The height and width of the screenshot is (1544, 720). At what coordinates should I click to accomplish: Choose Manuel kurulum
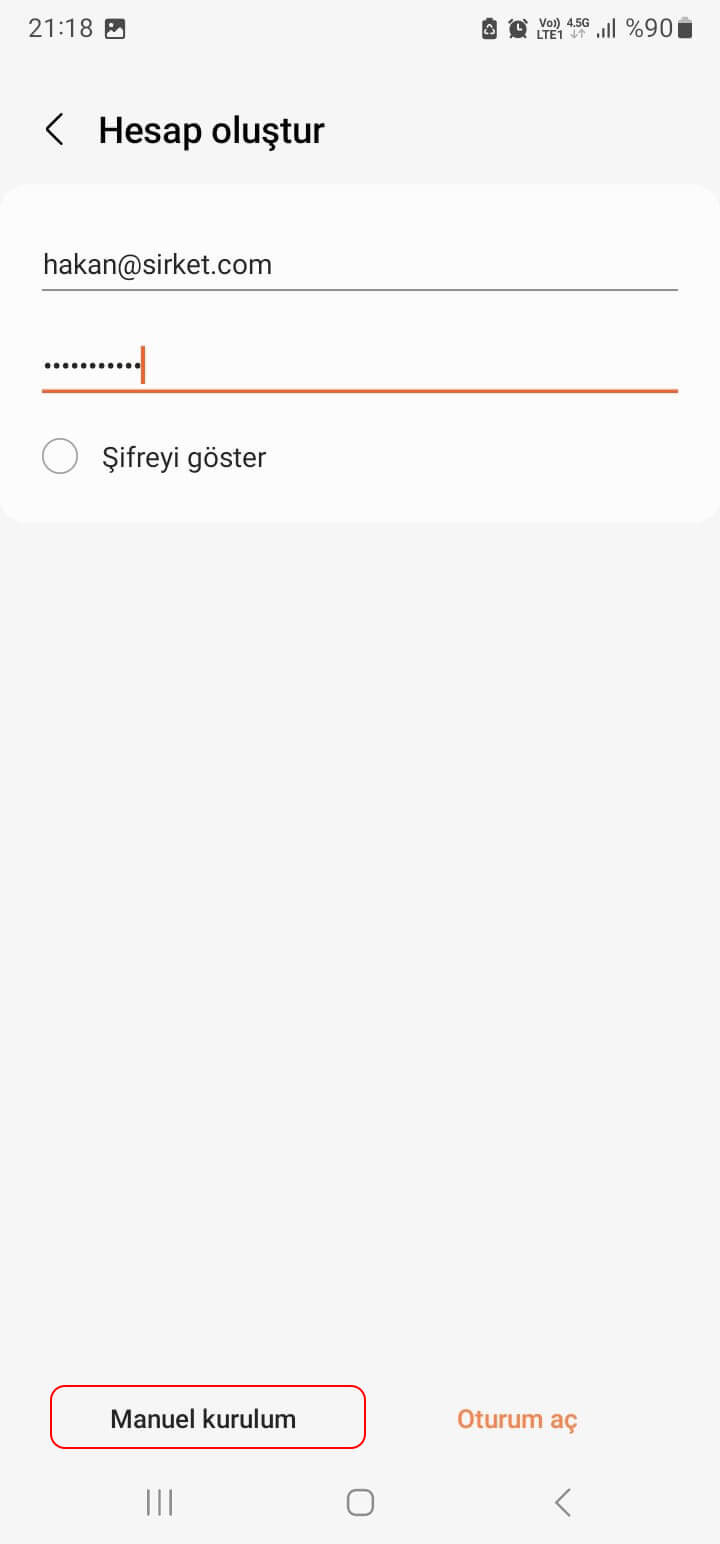pyautogui.click(x=208, y=1417)
